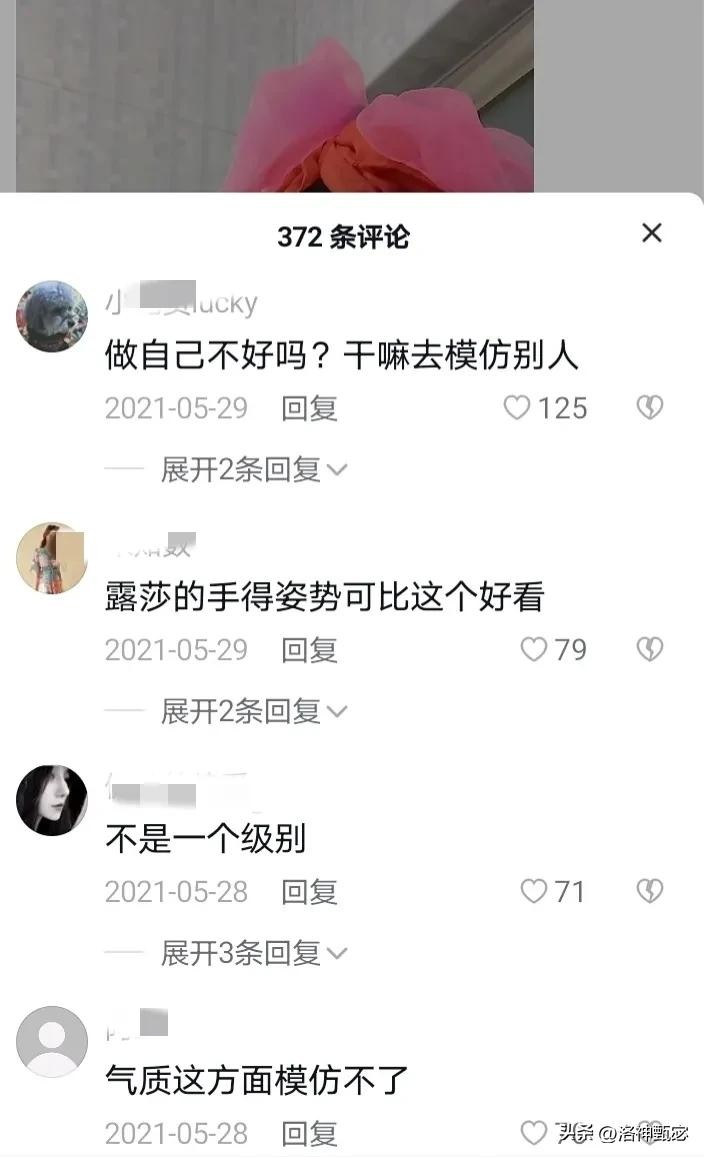This screenshot has width=704, height=1157.
Task: Dislike the comment '做自己不好吗？干嘛去模仿别人'
Action: point(650,408)
